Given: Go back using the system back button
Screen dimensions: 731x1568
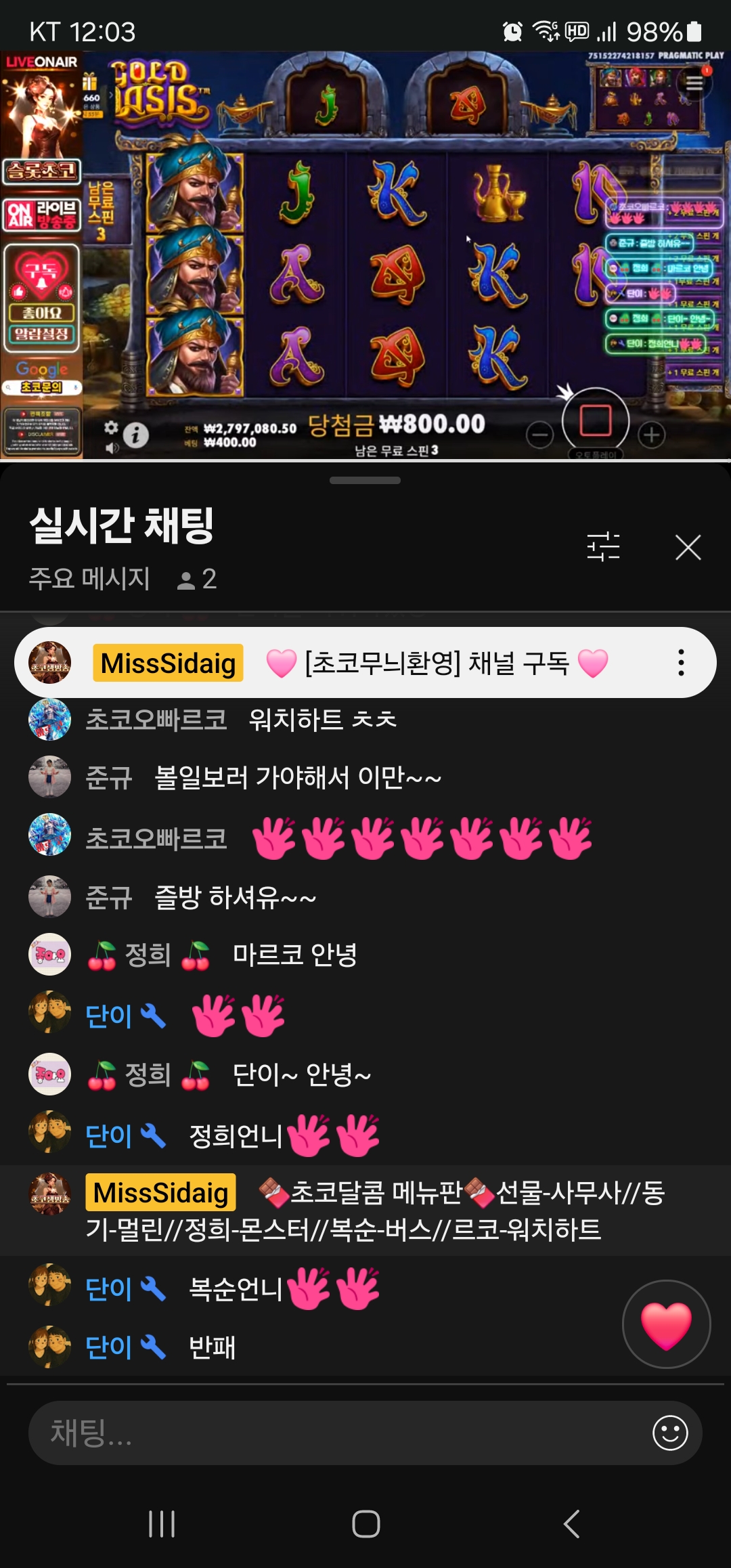Looking at the screenshot, I should click(x=572, y=1524).
